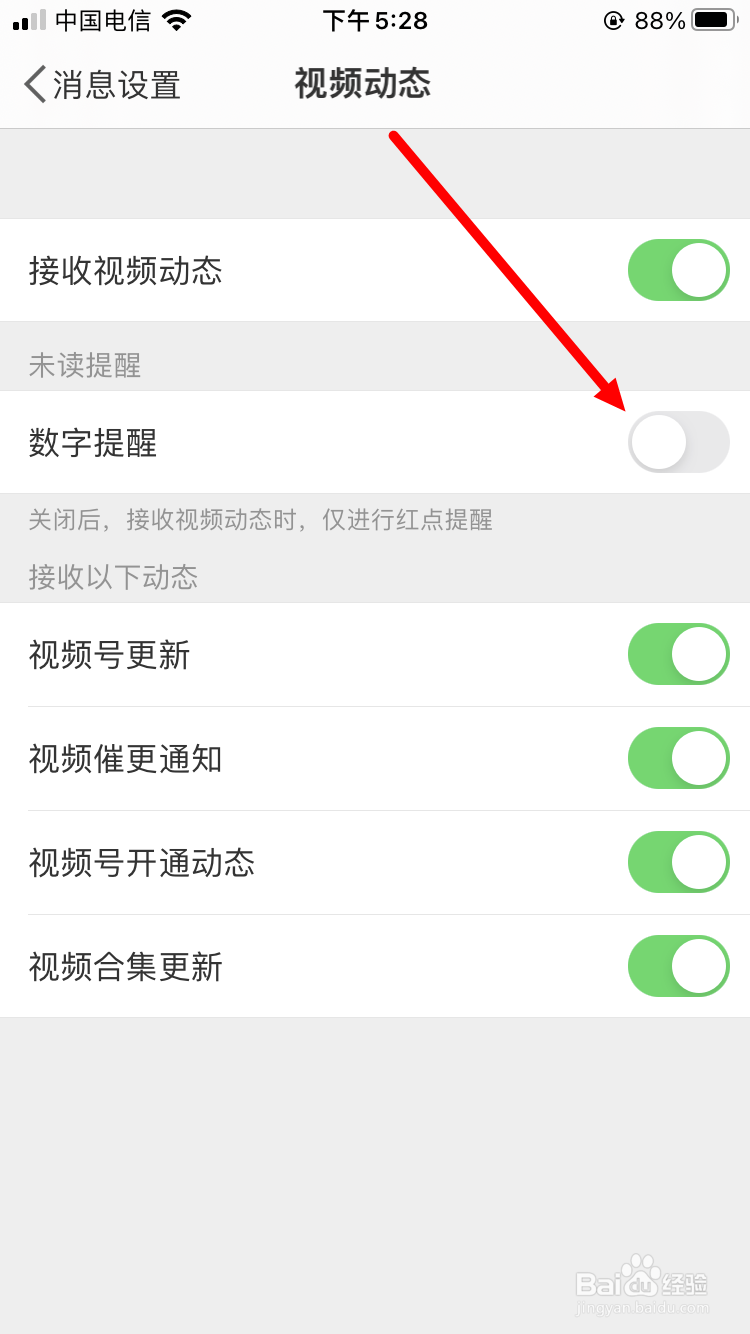This screenshot has width=750, height=1334.
Task: Disable the 视频号开通动态 switch
Action: coord(679,862)
